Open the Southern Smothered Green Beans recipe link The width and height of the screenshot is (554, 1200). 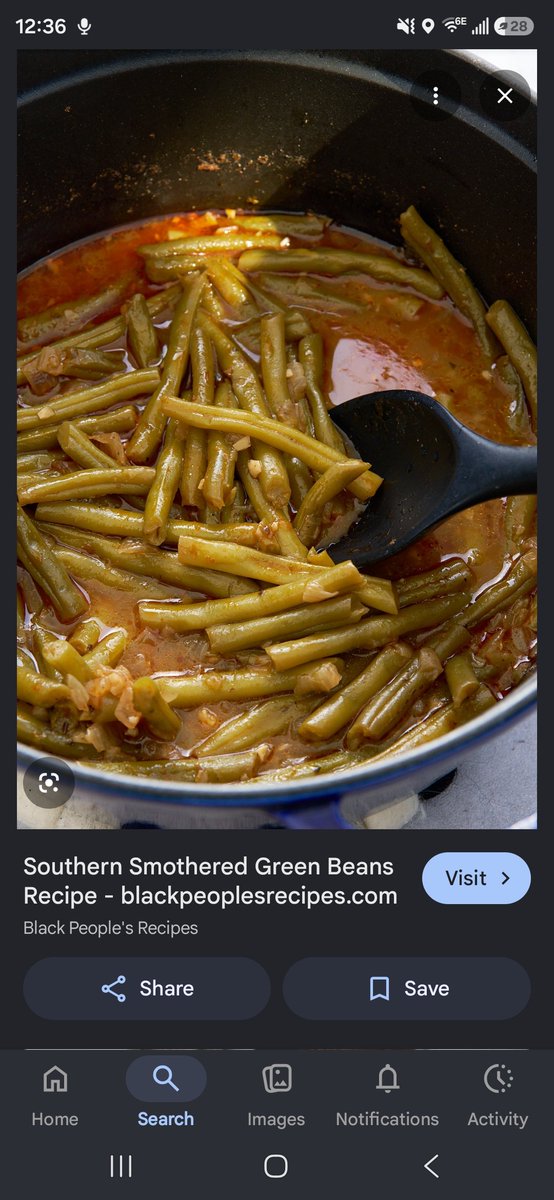pos(210,881)
